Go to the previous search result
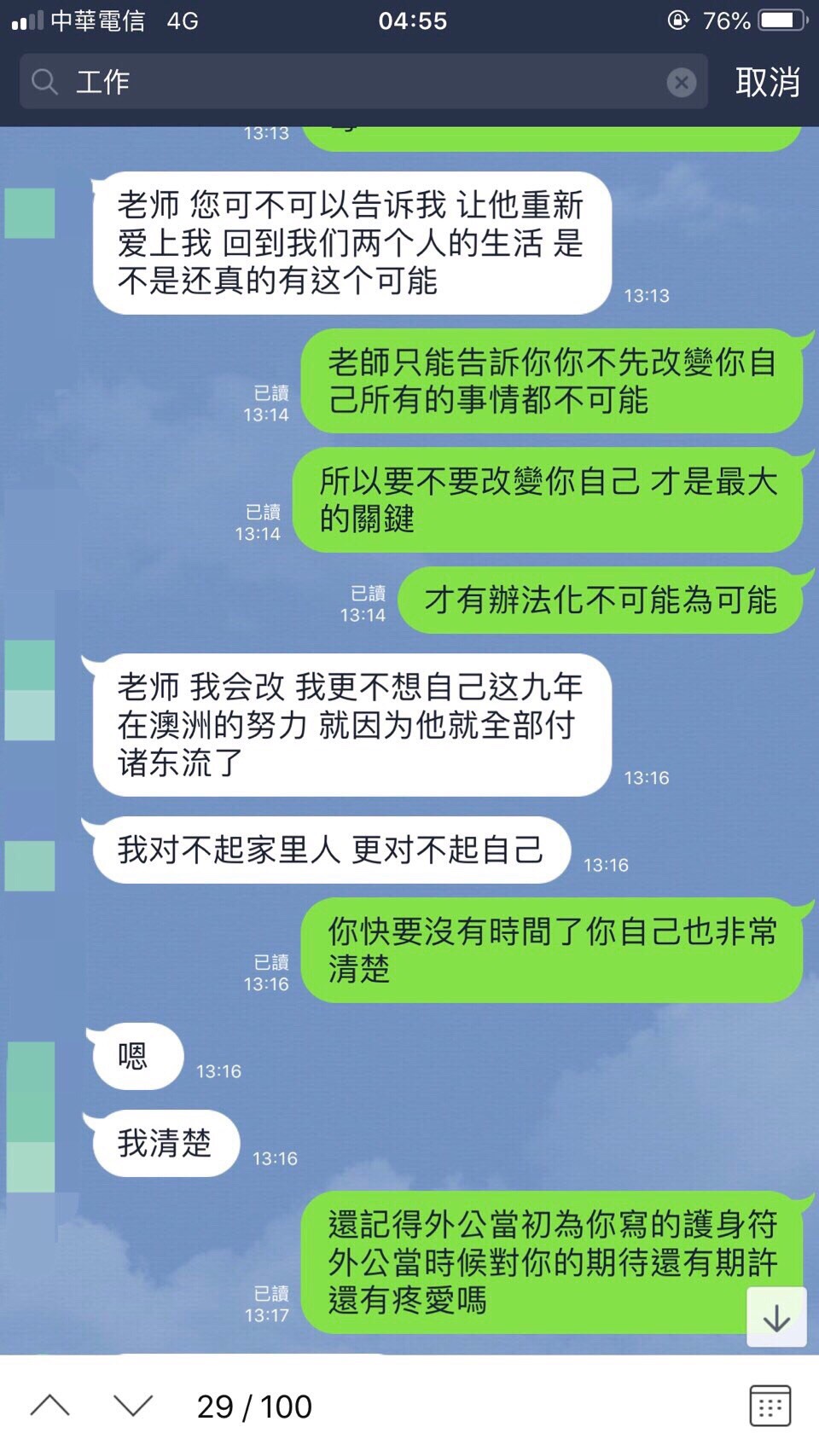Image resolution: width=819 pixels, height=1456 pixels. coord(50,1406)
